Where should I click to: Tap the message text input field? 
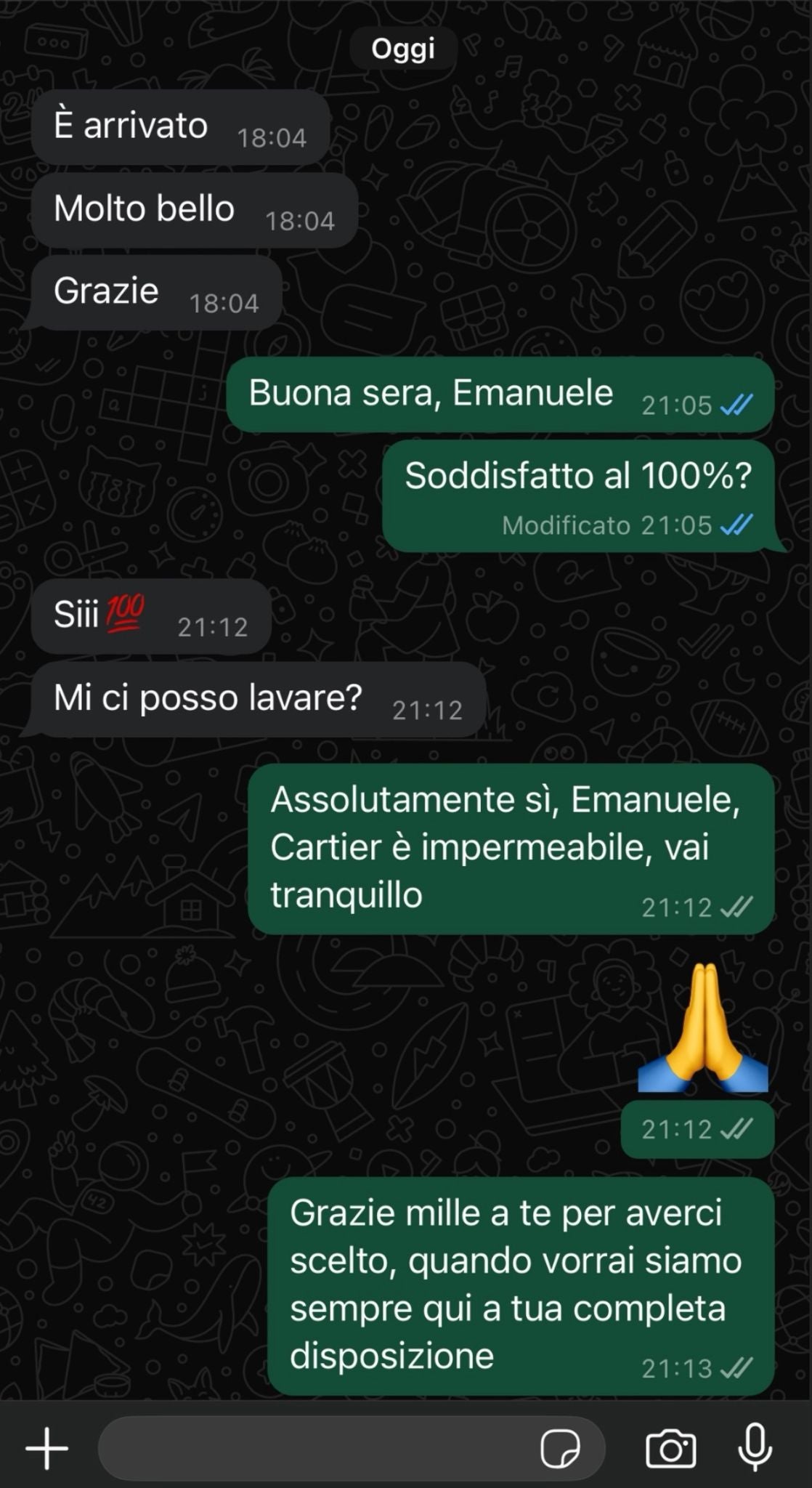tap(312, 1448)
